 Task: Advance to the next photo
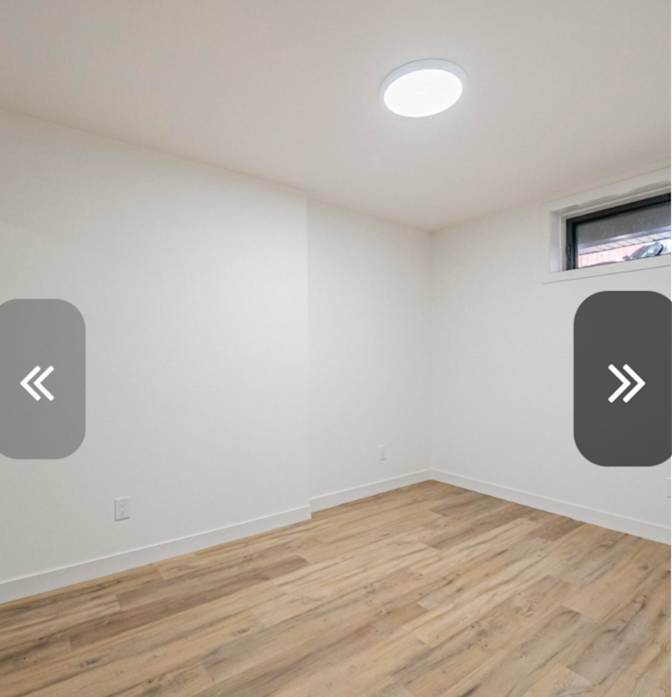tap(624, 380)
